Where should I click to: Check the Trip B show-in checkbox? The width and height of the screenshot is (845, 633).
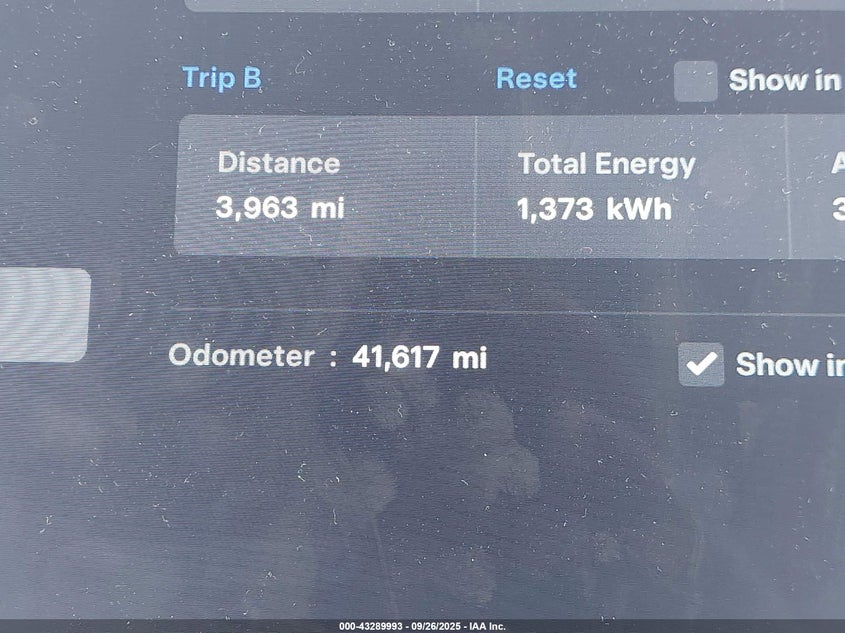tap(695, 81)
